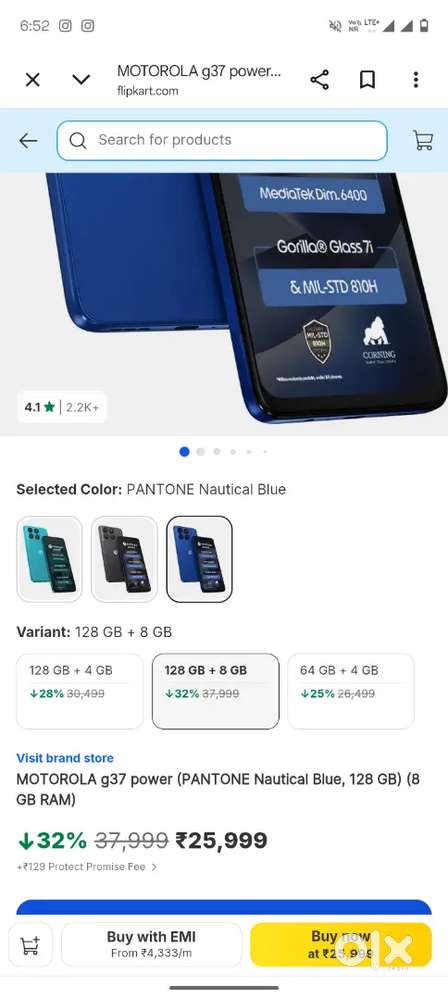Add the phone to cart
This screenshot has height=1000, width=448.
tap(31, 945)
